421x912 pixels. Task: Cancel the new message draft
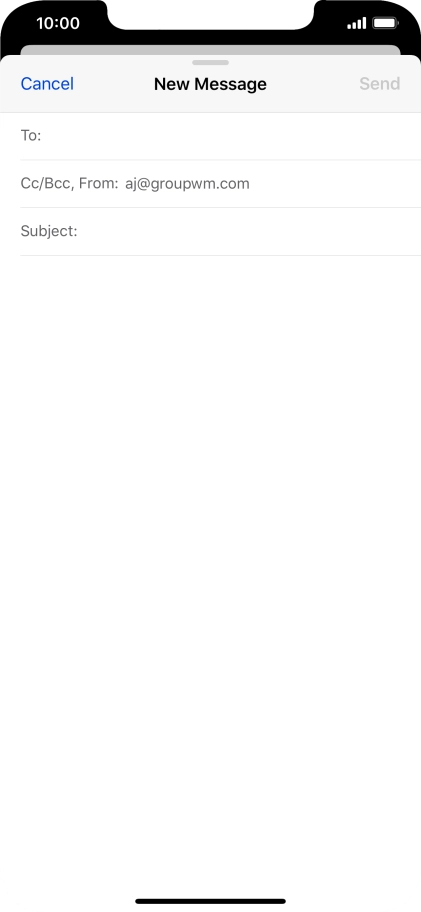point(47,84)
